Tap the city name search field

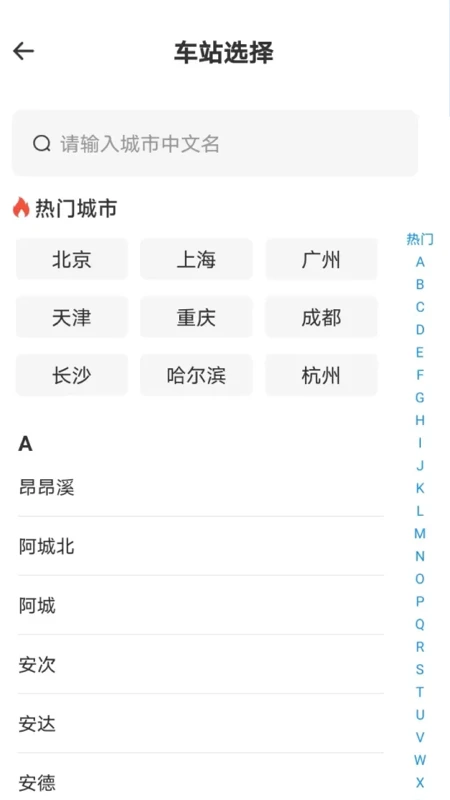pyautogui.click(x=215, y=143)
